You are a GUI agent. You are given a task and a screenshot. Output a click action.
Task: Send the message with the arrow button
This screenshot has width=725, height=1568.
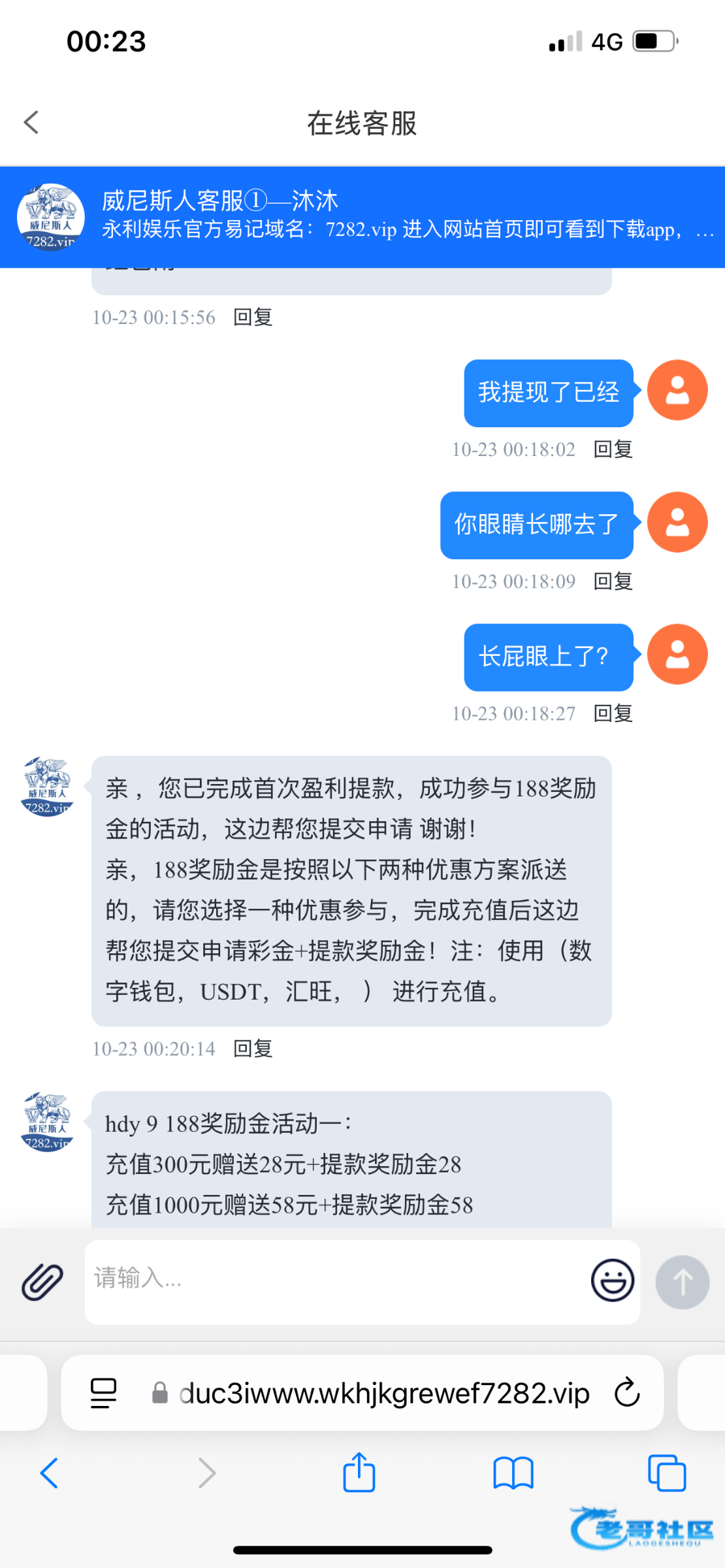683,1282
